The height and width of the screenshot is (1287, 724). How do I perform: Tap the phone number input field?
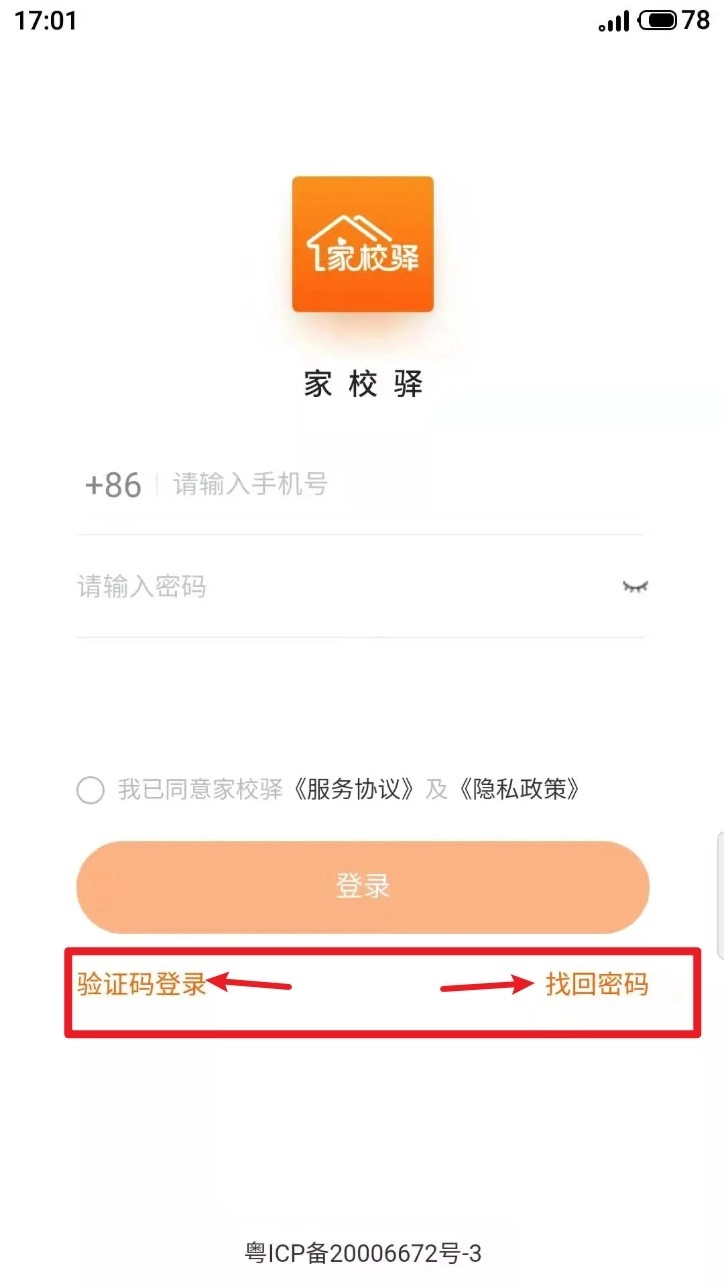point(400,485)
